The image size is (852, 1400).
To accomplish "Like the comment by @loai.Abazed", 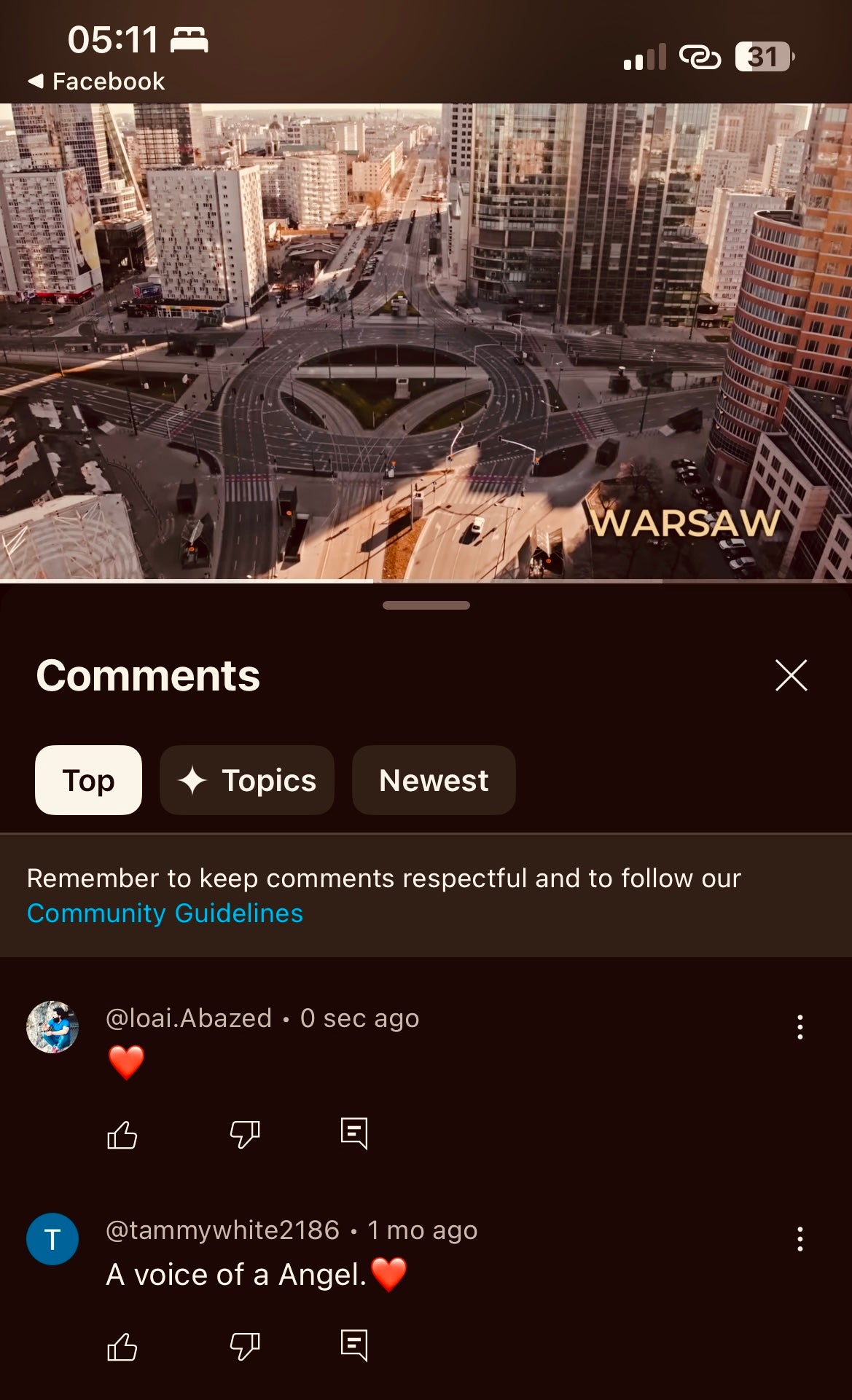I will pos(122,1134).
